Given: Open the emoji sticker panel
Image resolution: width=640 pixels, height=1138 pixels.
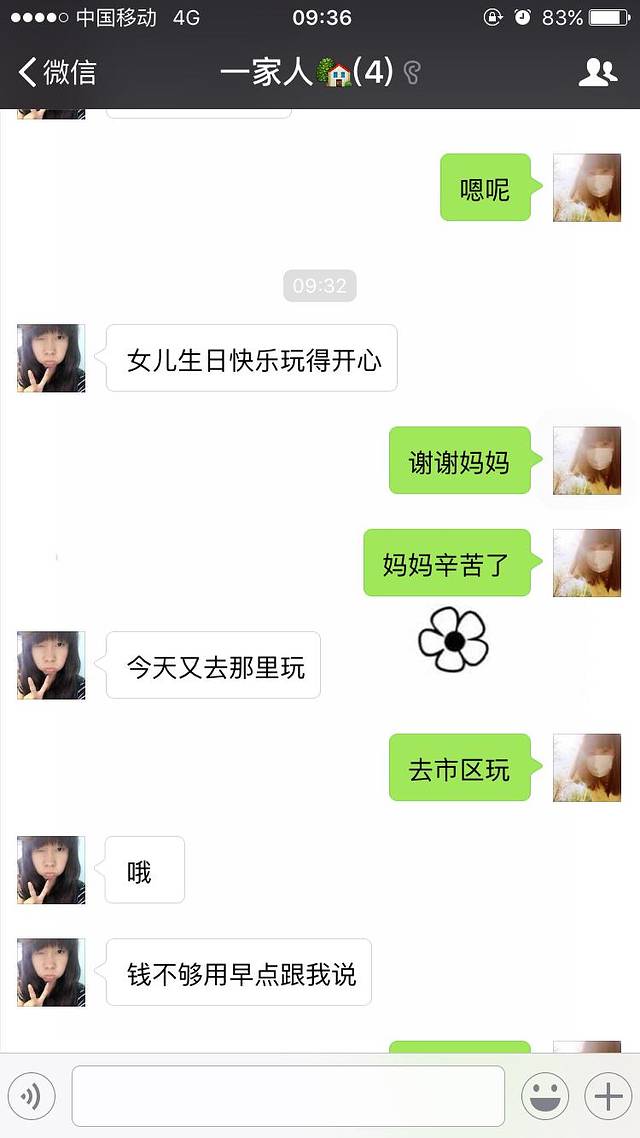Looking at the screenshot, I should pyautogui.click(x=545, y=1097).
